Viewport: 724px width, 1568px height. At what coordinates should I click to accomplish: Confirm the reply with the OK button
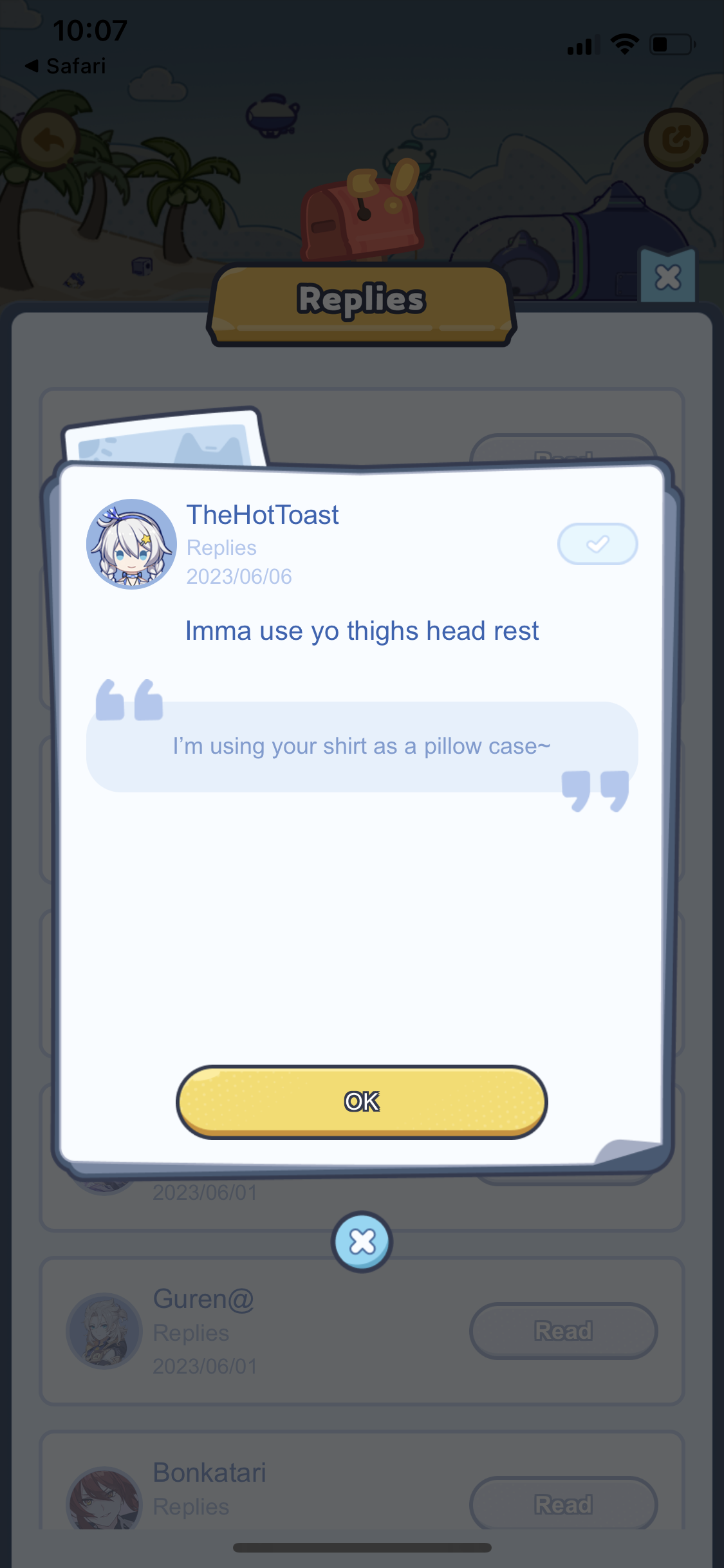click(362, 1101)
